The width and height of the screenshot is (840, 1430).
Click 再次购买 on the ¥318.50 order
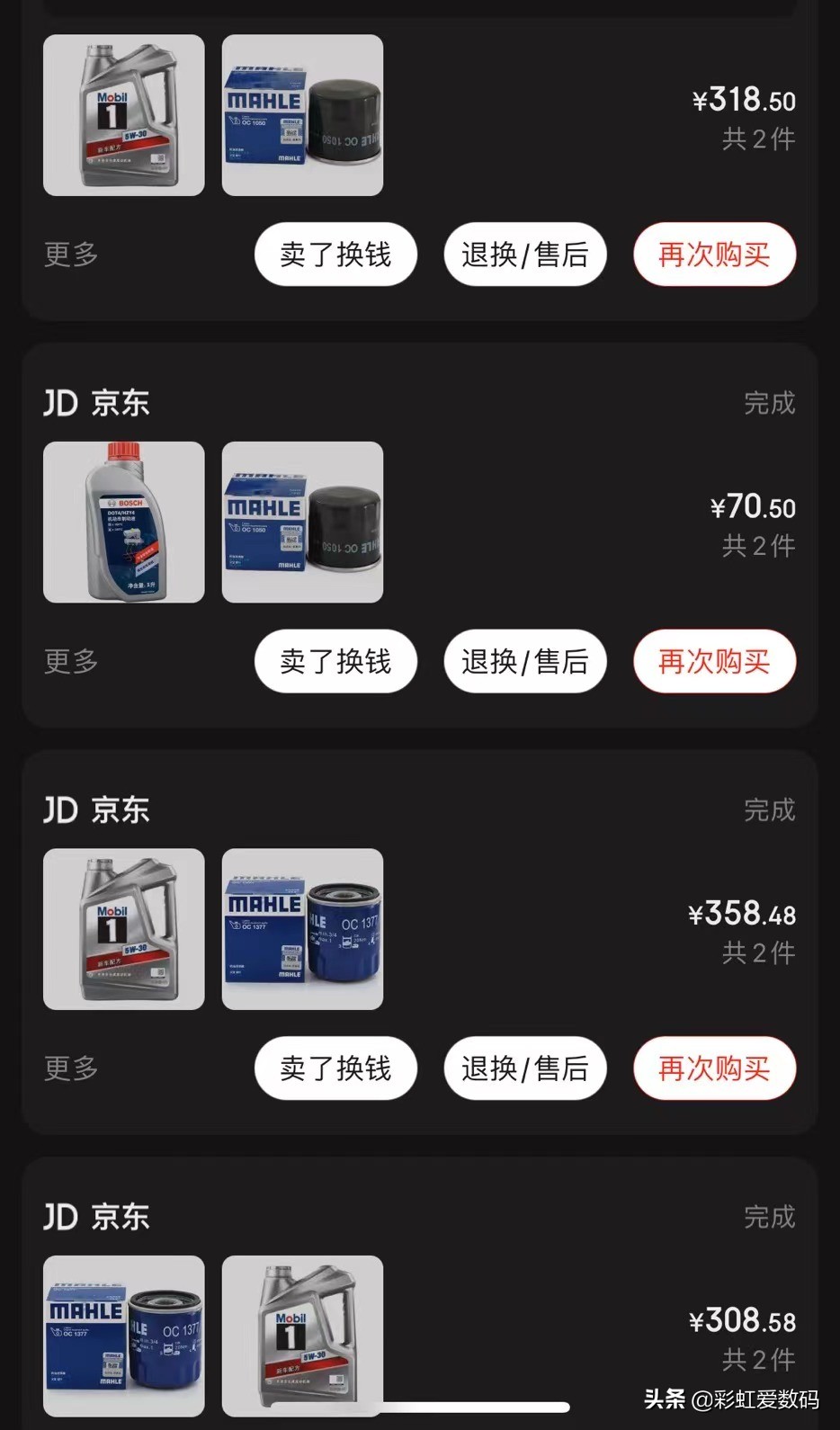[x=713, y=255]
